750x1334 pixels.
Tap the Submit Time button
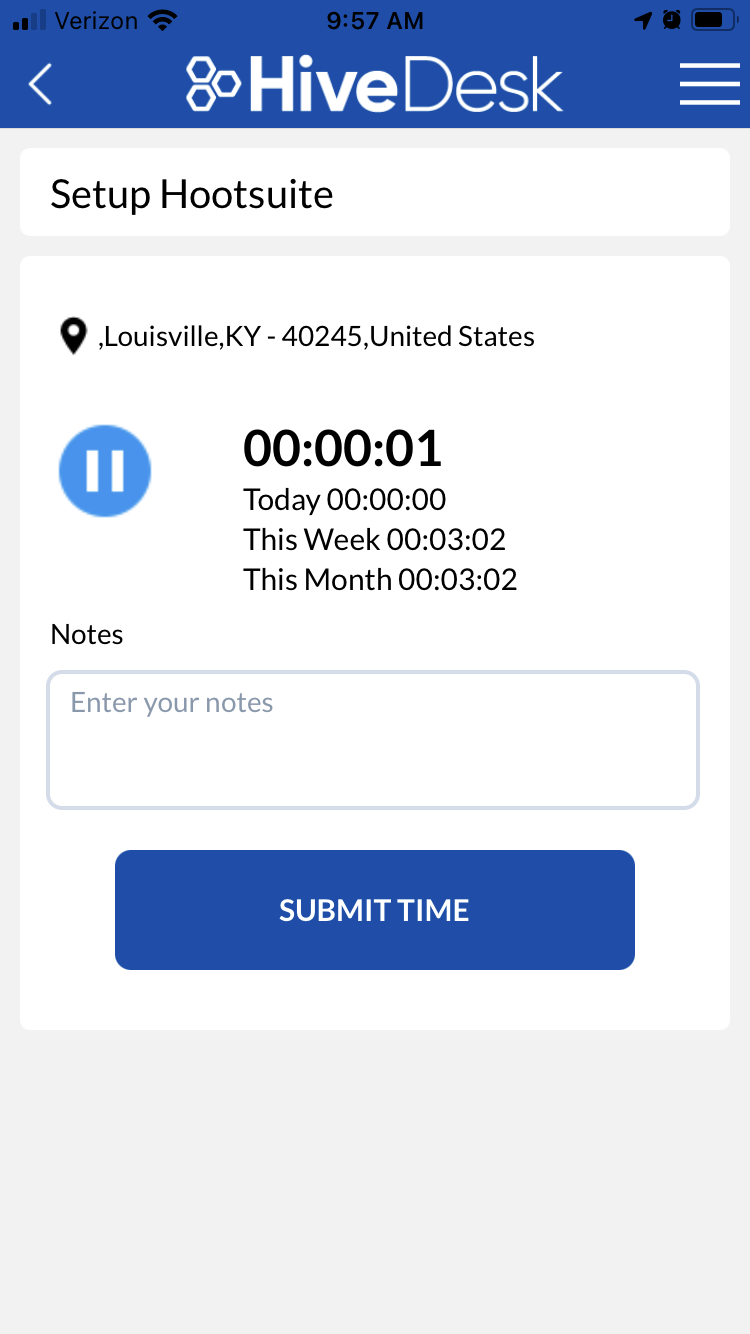[375, 910]
